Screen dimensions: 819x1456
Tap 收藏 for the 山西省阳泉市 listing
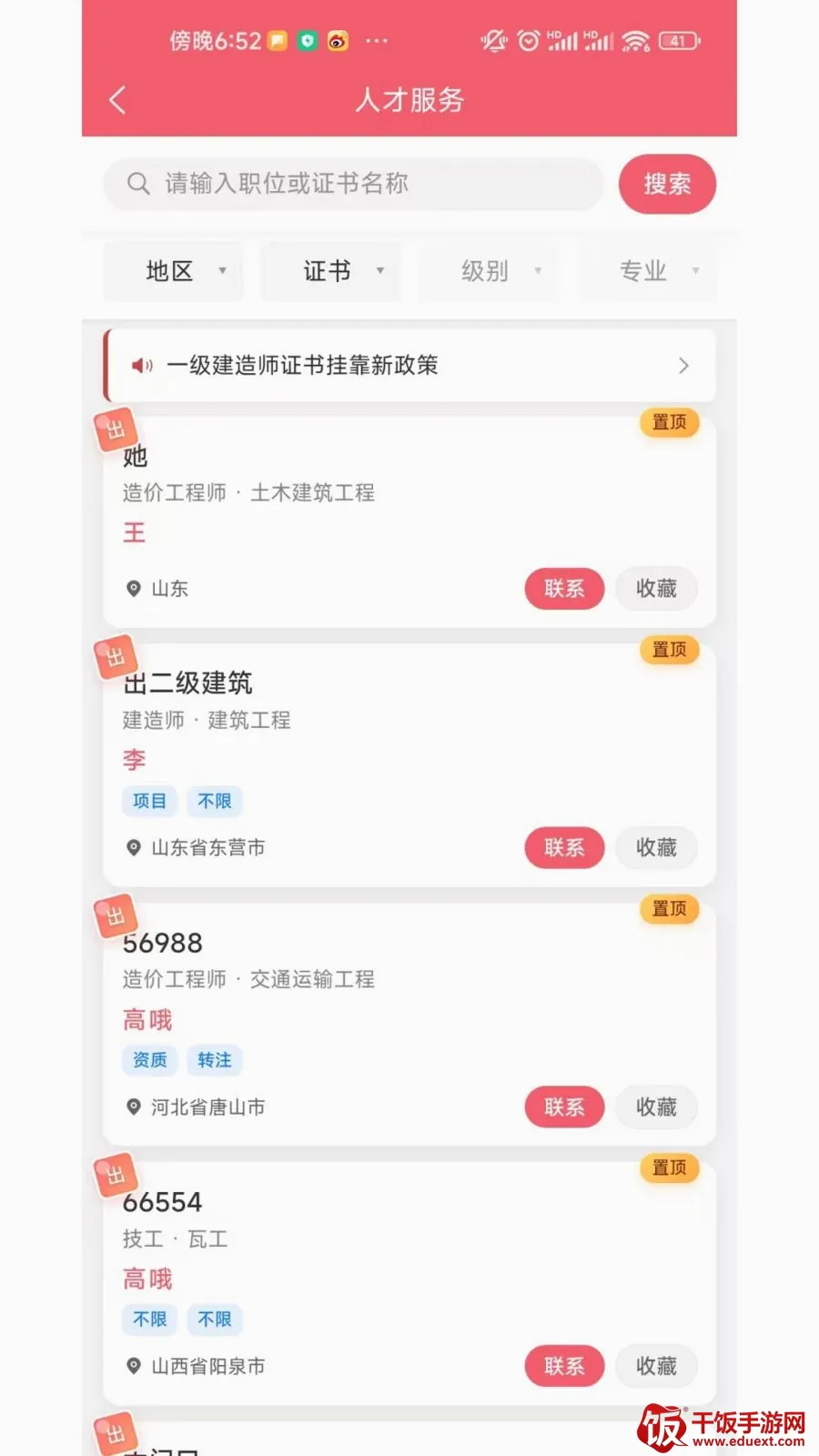click(656, 1367)
